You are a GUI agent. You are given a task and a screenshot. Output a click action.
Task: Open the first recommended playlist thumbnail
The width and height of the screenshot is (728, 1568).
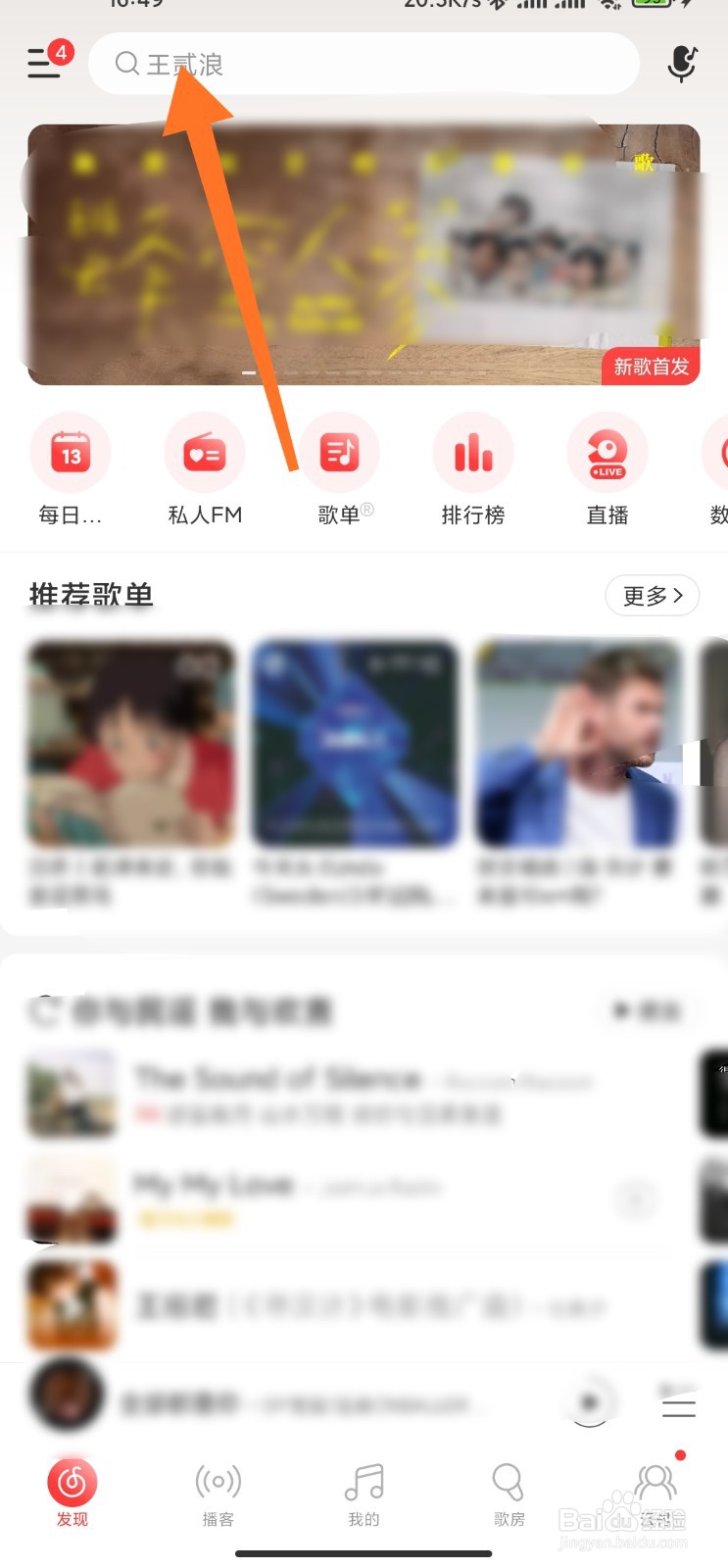coord(130,745)
